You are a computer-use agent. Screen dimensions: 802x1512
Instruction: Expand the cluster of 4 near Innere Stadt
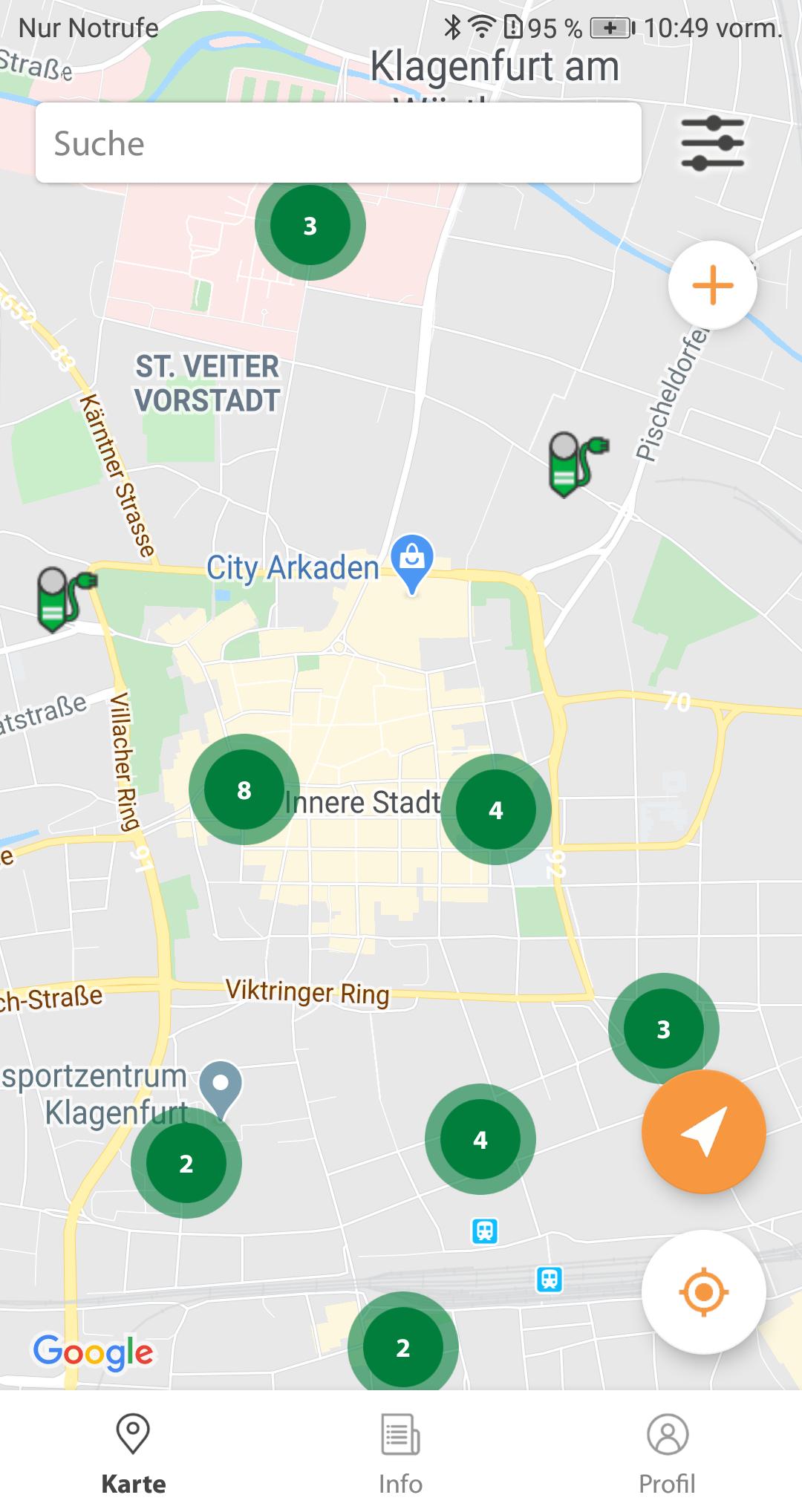(x=496, y=811)
